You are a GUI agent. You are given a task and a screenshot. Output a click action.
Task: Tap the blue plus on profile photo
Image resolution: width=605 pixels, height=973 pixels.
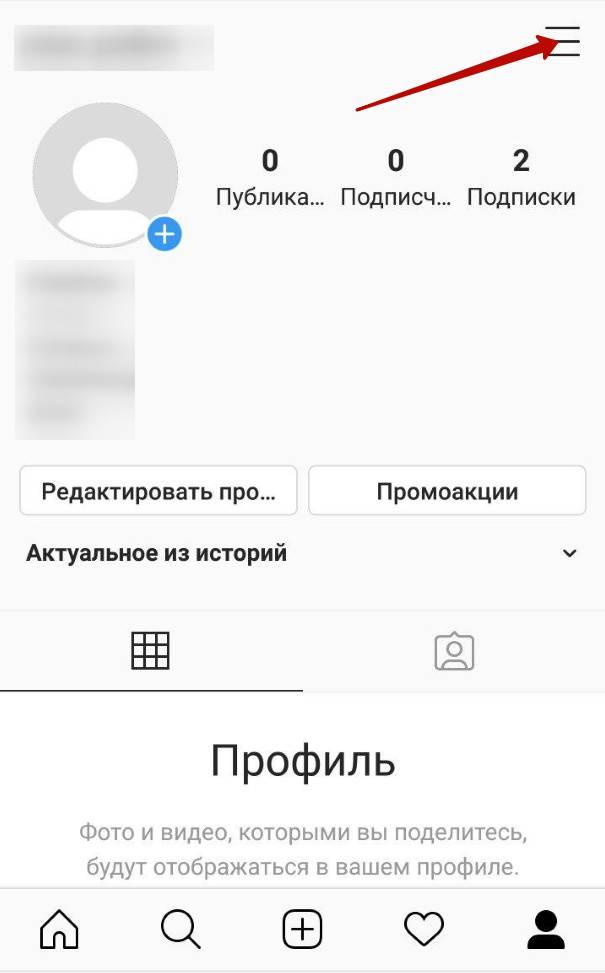(x=165, y=235)
